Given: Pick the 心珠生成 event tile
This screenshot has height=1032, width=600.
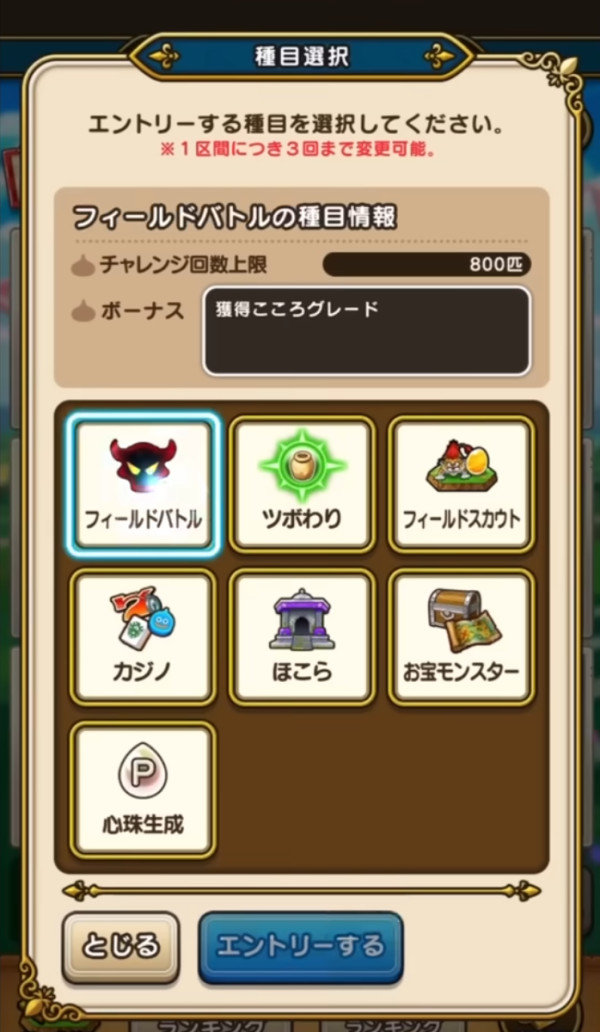Looking at the screenshot, I should 143,790.
